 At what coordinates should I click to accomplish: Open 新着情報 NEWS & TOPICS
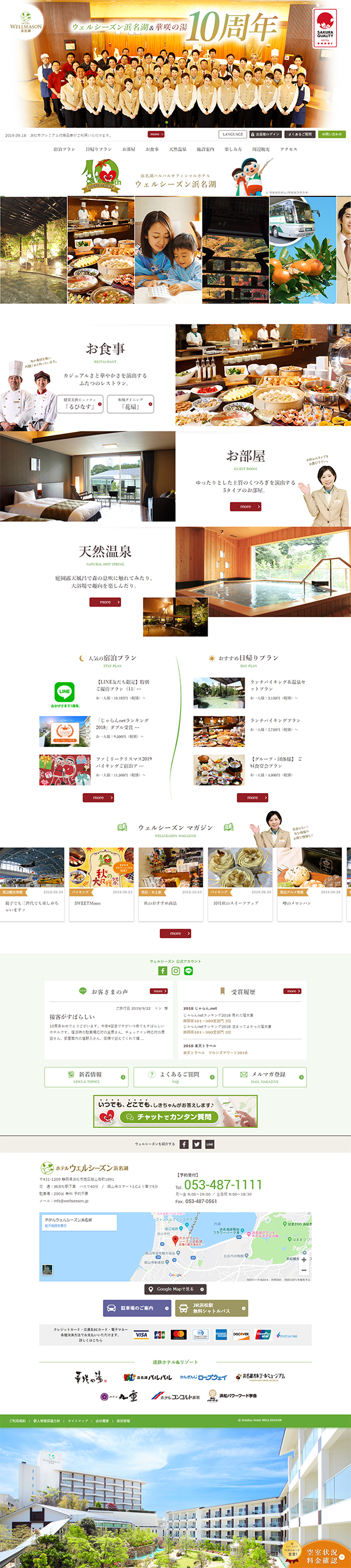(x=87, y=1077)
